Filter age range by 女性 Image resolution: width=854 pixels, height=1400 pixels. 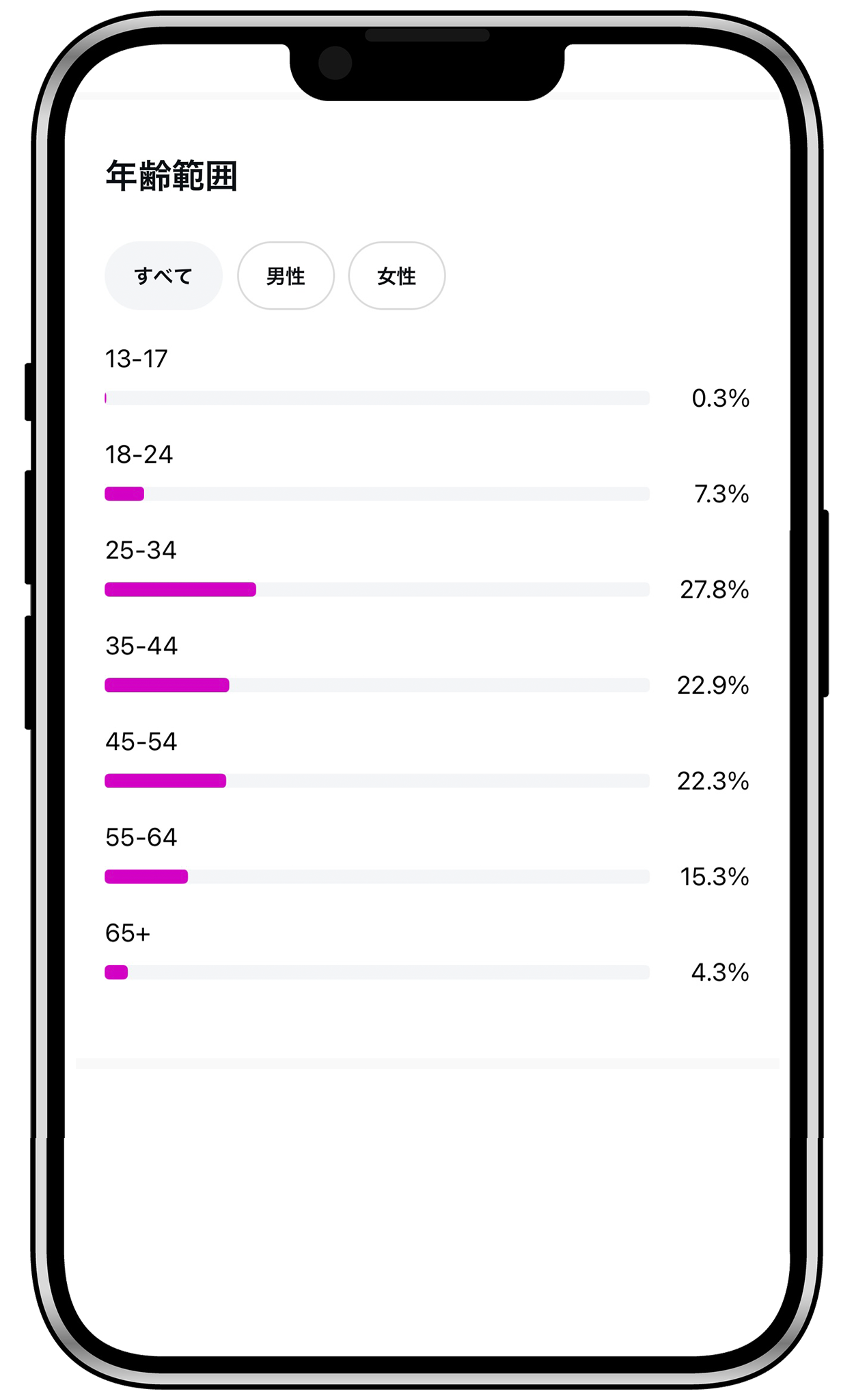(396, 275)
